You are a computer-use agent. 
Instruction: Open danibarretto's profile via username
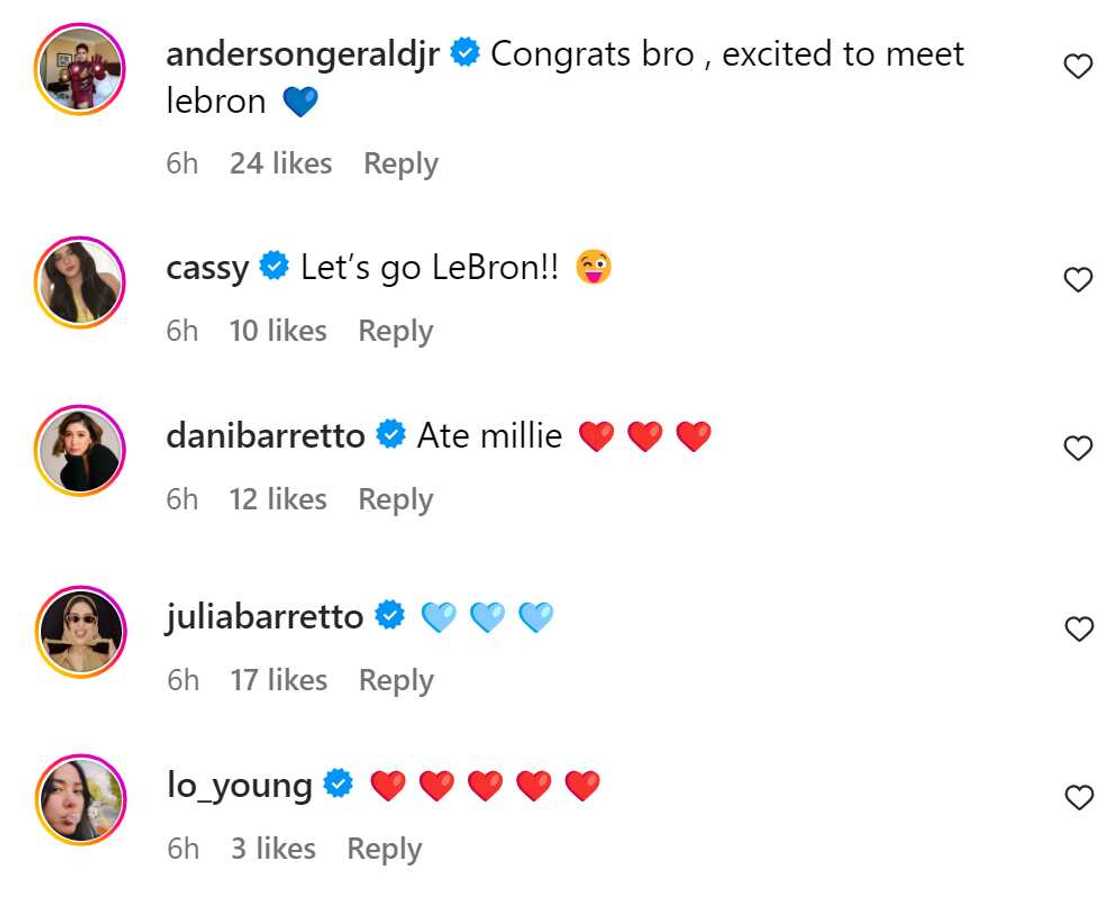265,436
